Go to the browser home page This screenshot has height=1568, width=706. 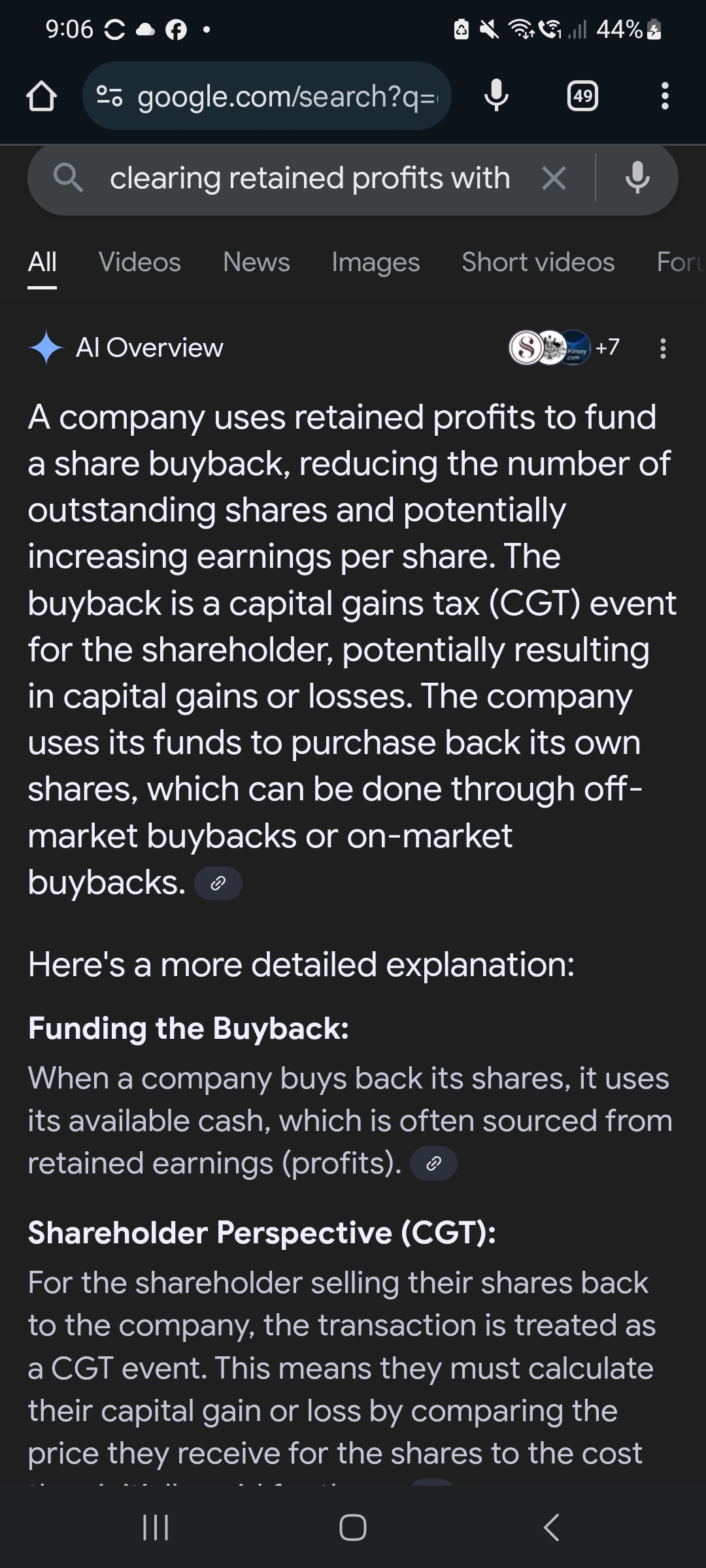(41, 97)
